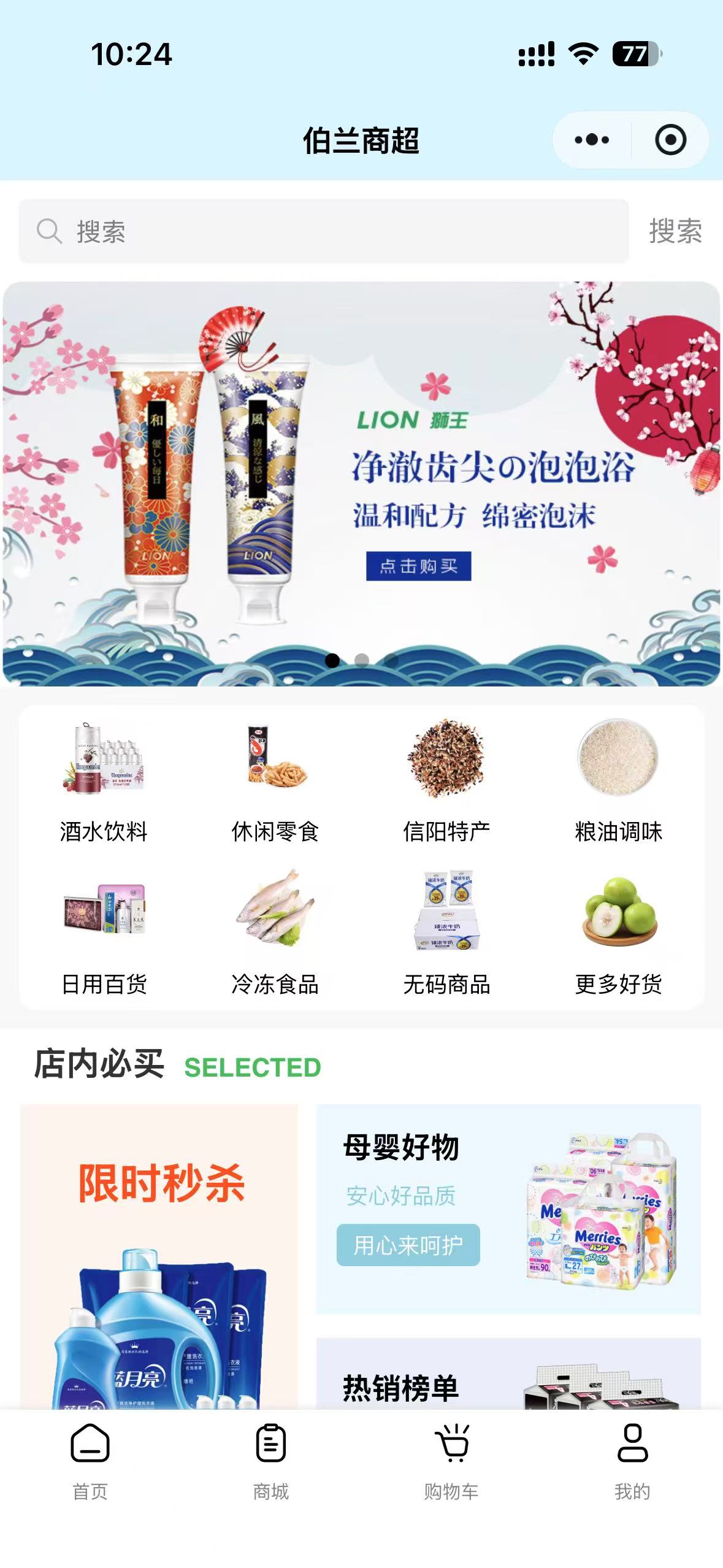This screenshot has width=723, height=1568.
Task: Select the 粮油调味 category
Action: (x=618, y=780)
